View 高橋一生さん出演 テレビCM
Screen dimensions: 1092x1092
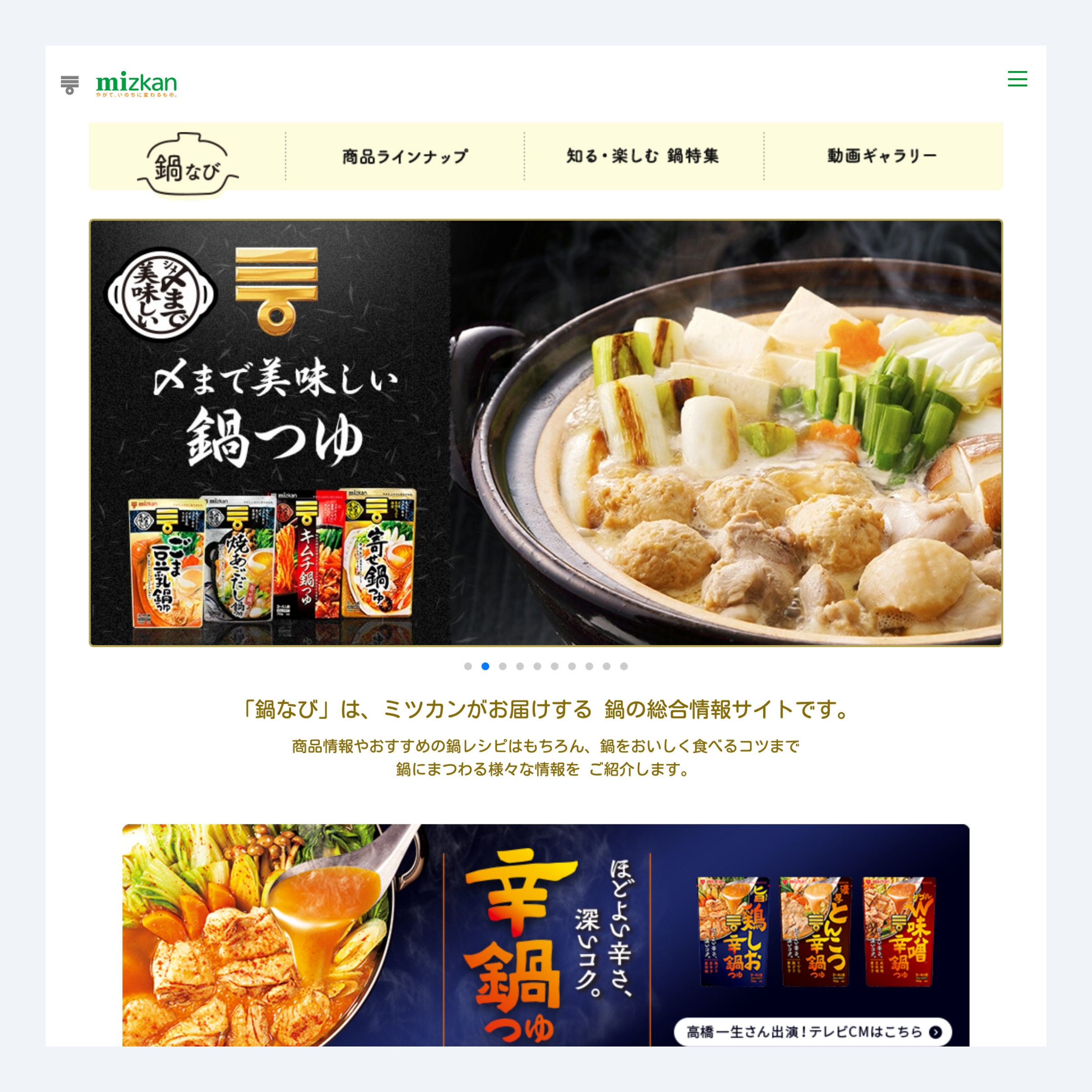pyautogui.click(x=812, y=1032)
